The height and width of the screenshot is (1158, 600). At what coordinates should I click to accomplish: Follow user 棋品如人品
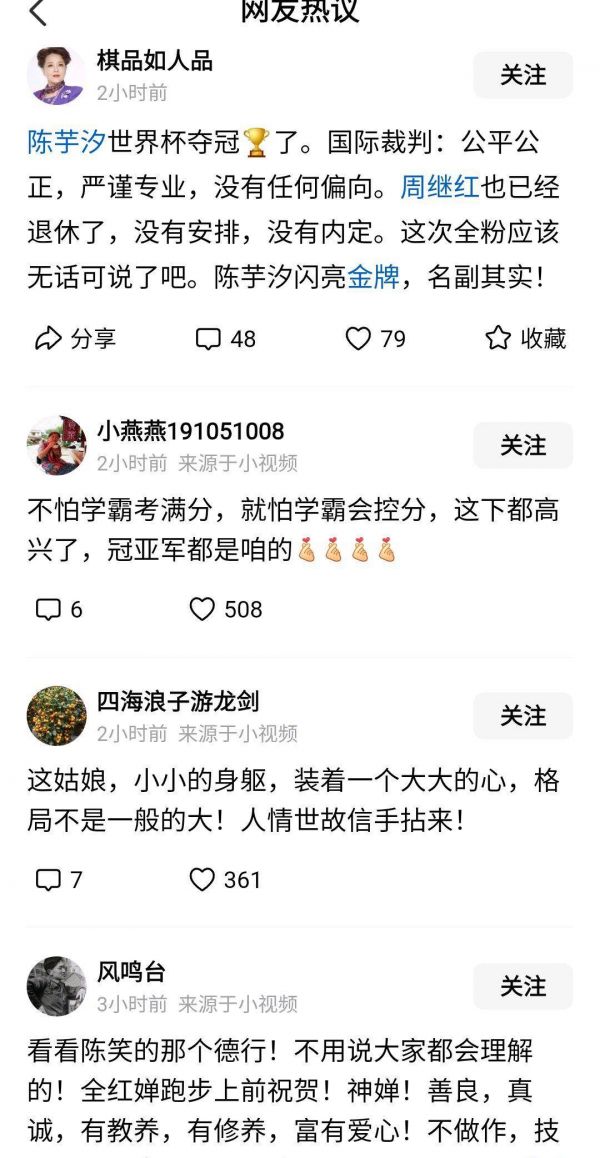pyautogui.click(x=522, y=76)
